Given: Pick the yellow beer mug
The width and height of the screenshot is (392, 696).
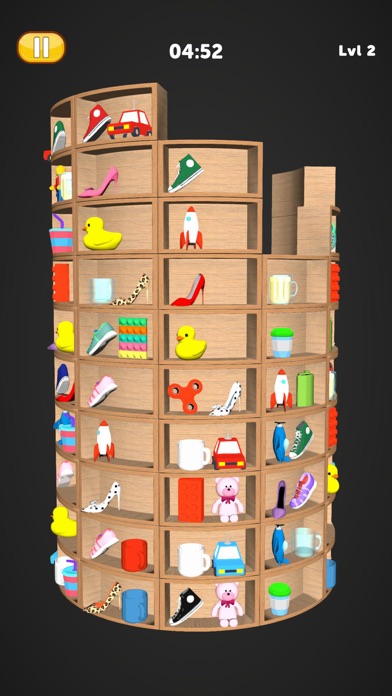Looking at the screenshot, I should click(x=282, y=289).
